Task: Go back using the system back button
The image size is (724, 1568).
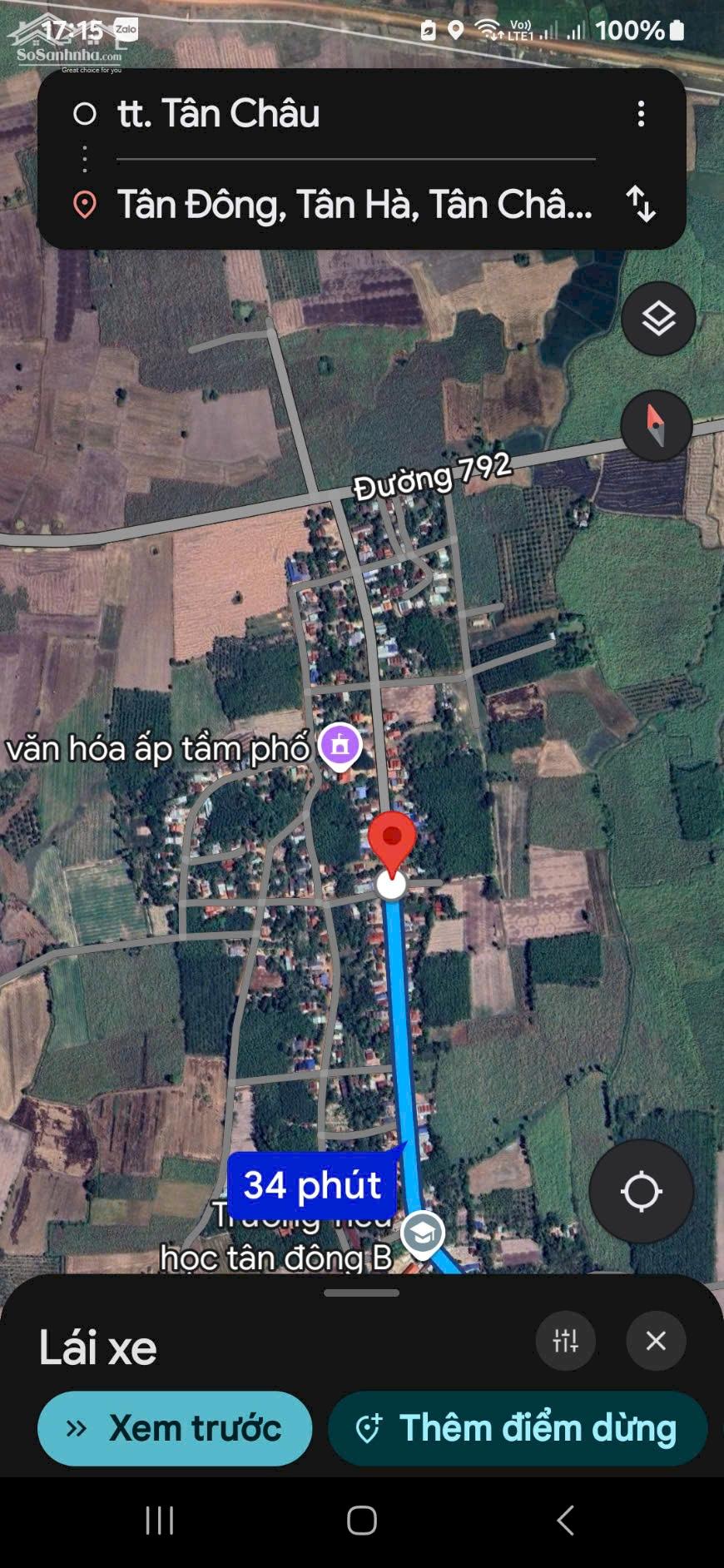Action: pos(565,1521)
